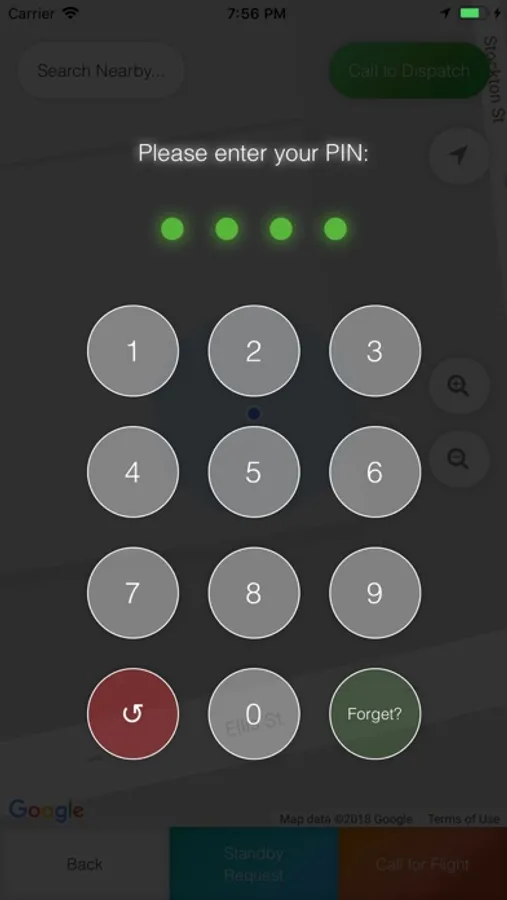Reset the PIN entry with red button
Screen dimensions: 507x900
(133, 714)
